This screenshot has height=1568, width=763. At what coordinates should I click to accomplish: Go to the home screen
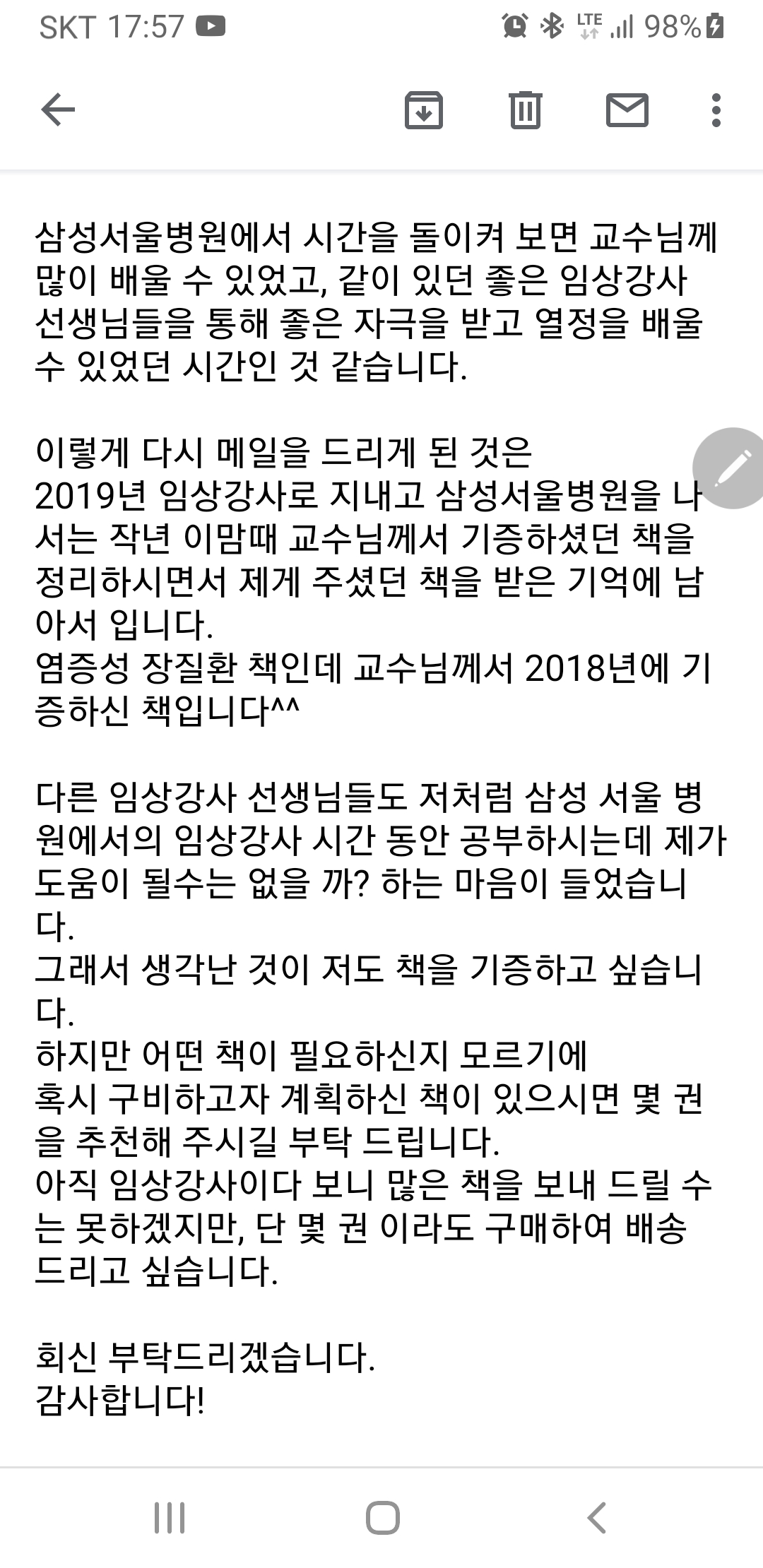point(383,1517)
